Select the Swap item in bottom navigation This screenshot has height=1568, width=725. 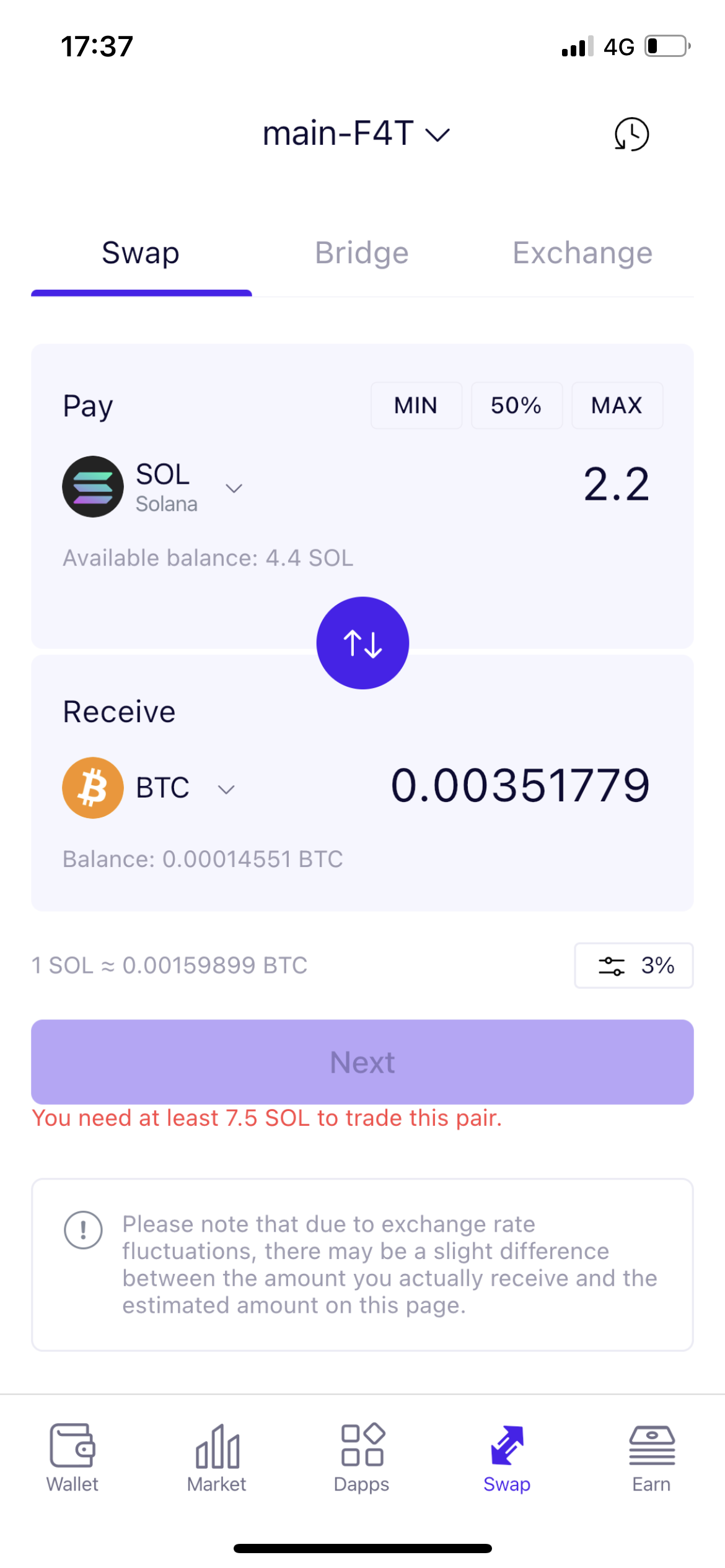coord(507,1458)
